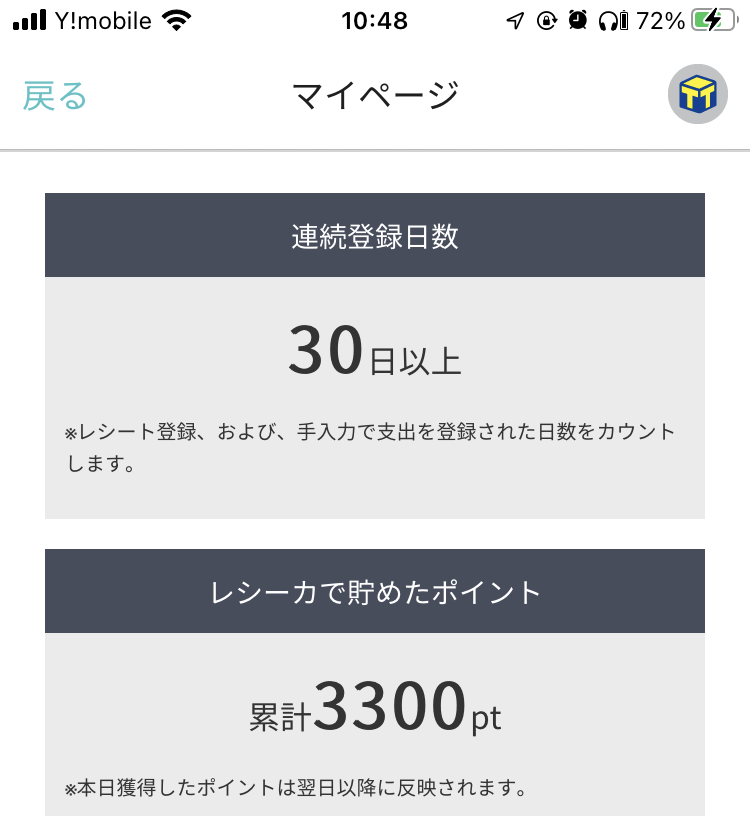Open the profile avatar icon
This screenshot has width=750, height=816.
pyautogui.click(x=697, y=96)
